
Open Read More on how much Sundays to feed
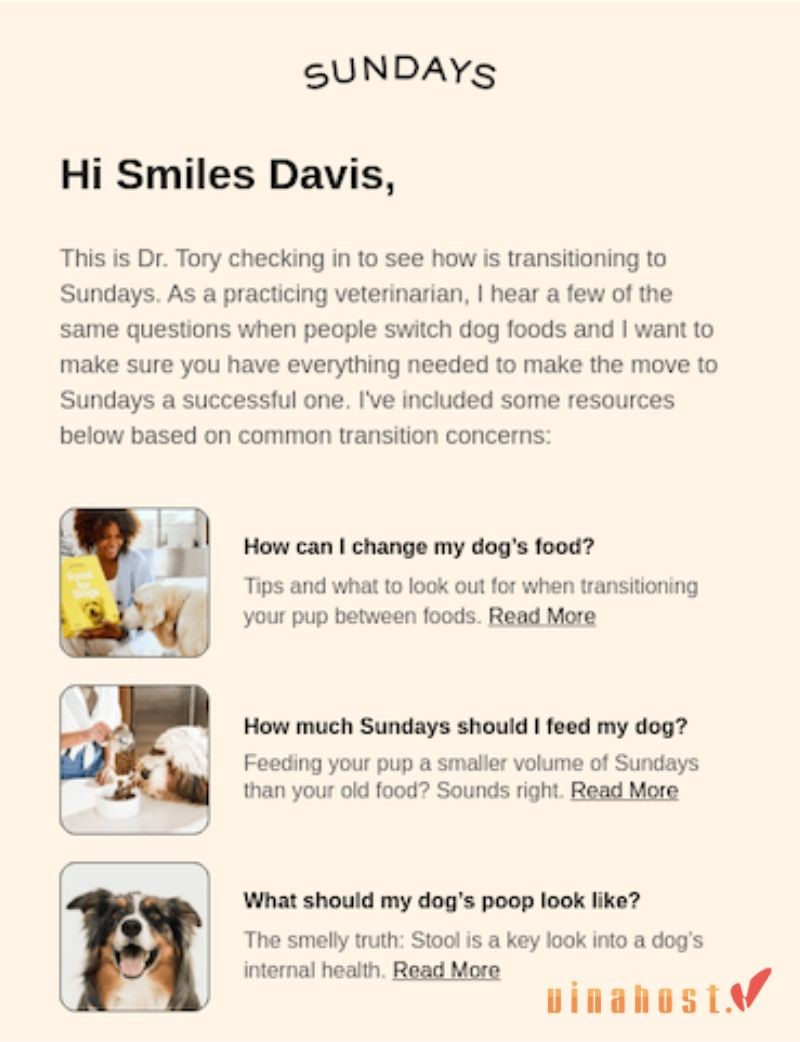(624, 791)
